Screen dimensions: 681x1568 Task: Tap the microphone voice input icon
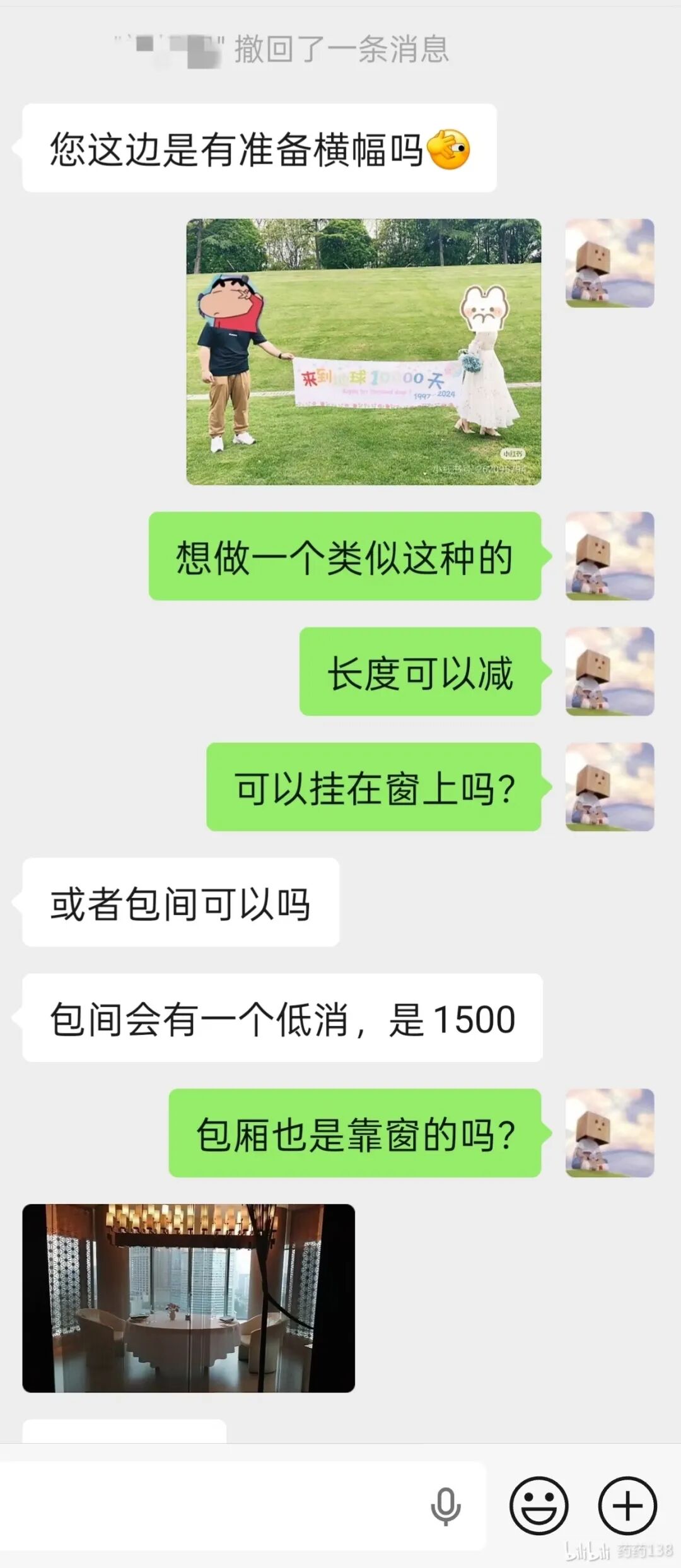tap(445, 1507)
